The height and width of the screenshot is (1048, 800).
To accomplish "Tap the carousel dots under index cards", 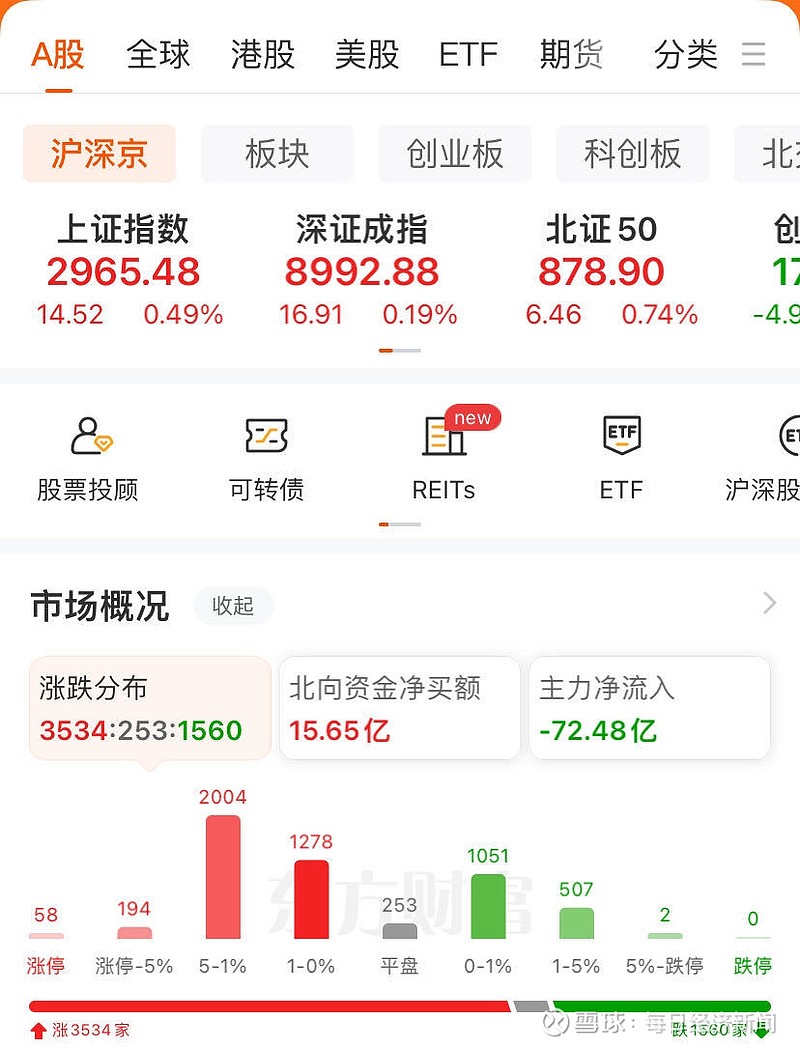I will (x=400, y=349).
